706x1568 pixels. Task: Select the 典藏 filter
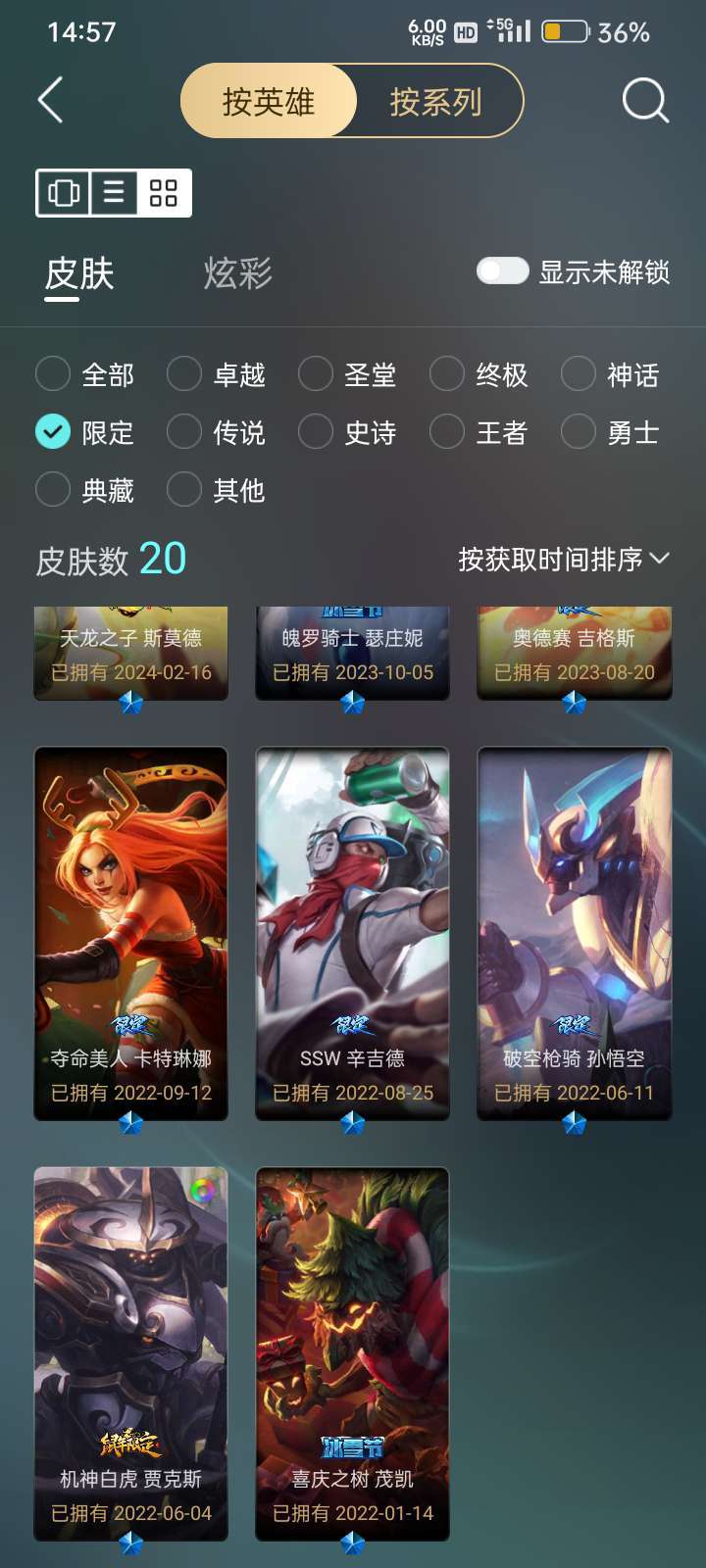(85, 490)
